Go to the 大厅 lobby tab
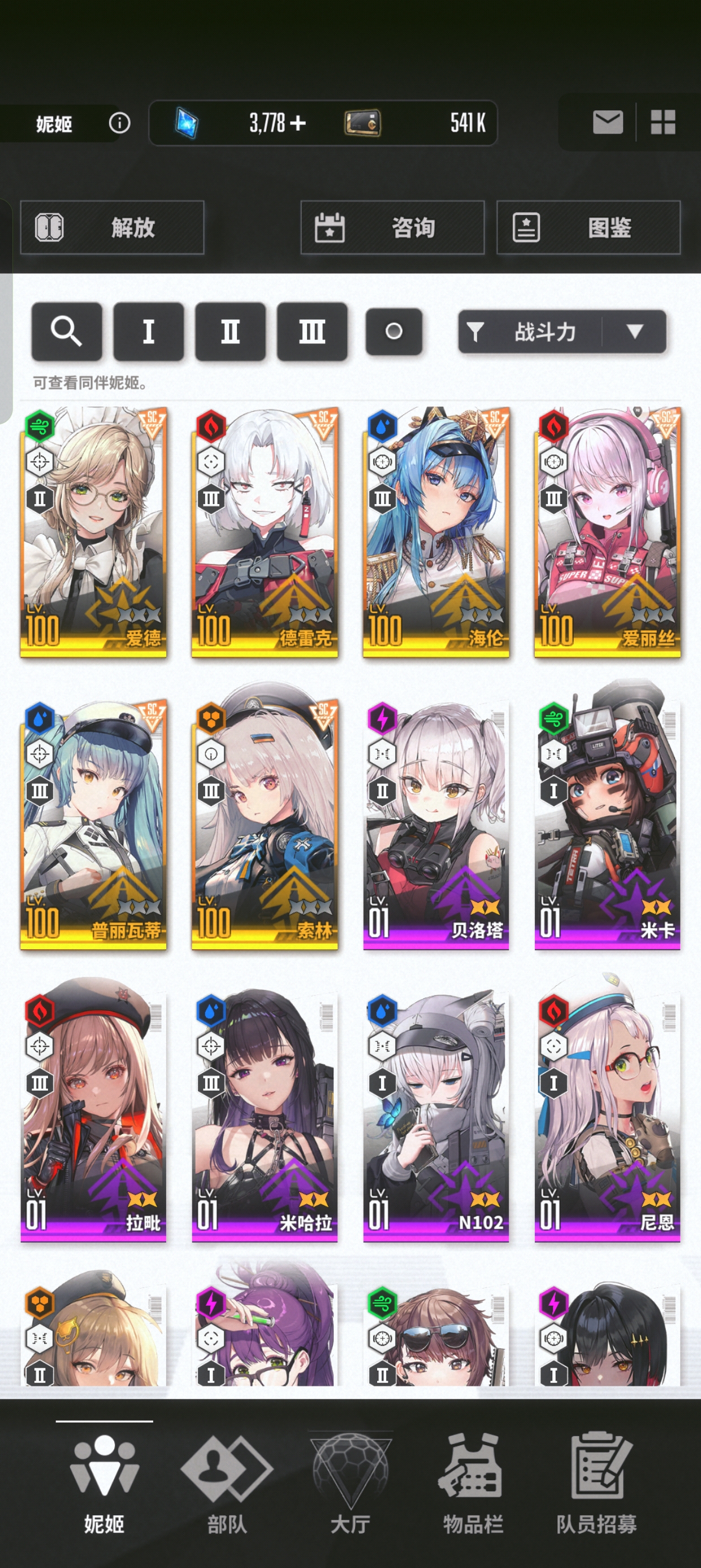The height and width of the screenshot is (1568, 701). 350,1484
